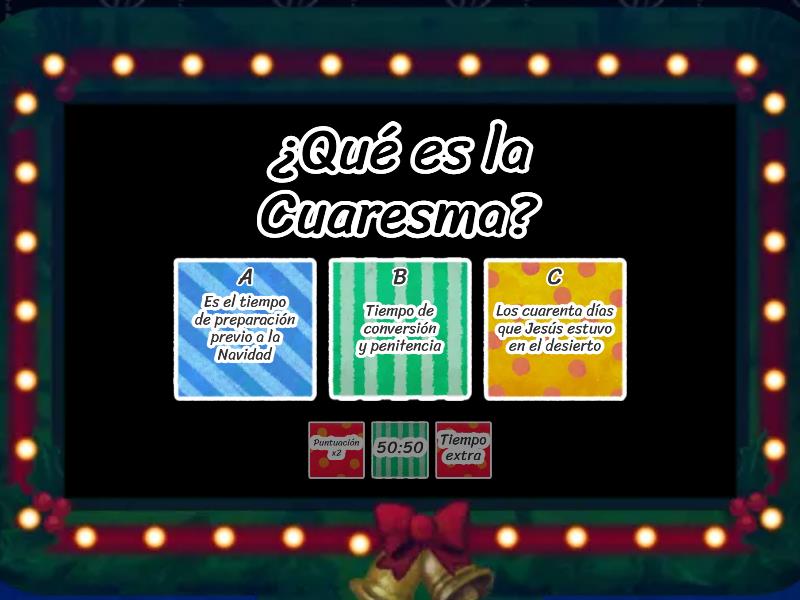The height and width of the screenshot is (600, 800).
Task: Activate the Puntuación x2 power-up
Action: click(x=336, y=450)
